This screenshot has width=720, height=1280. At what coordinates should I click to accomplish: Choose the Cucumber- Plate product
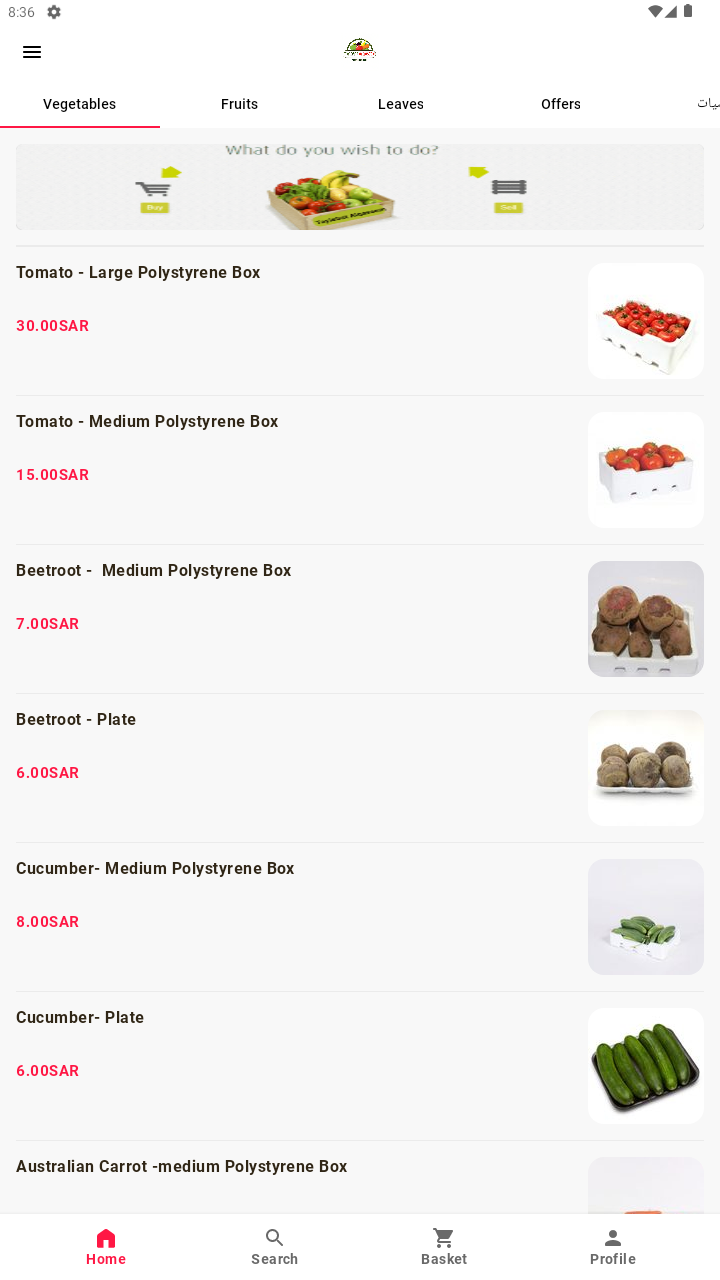360,1066
